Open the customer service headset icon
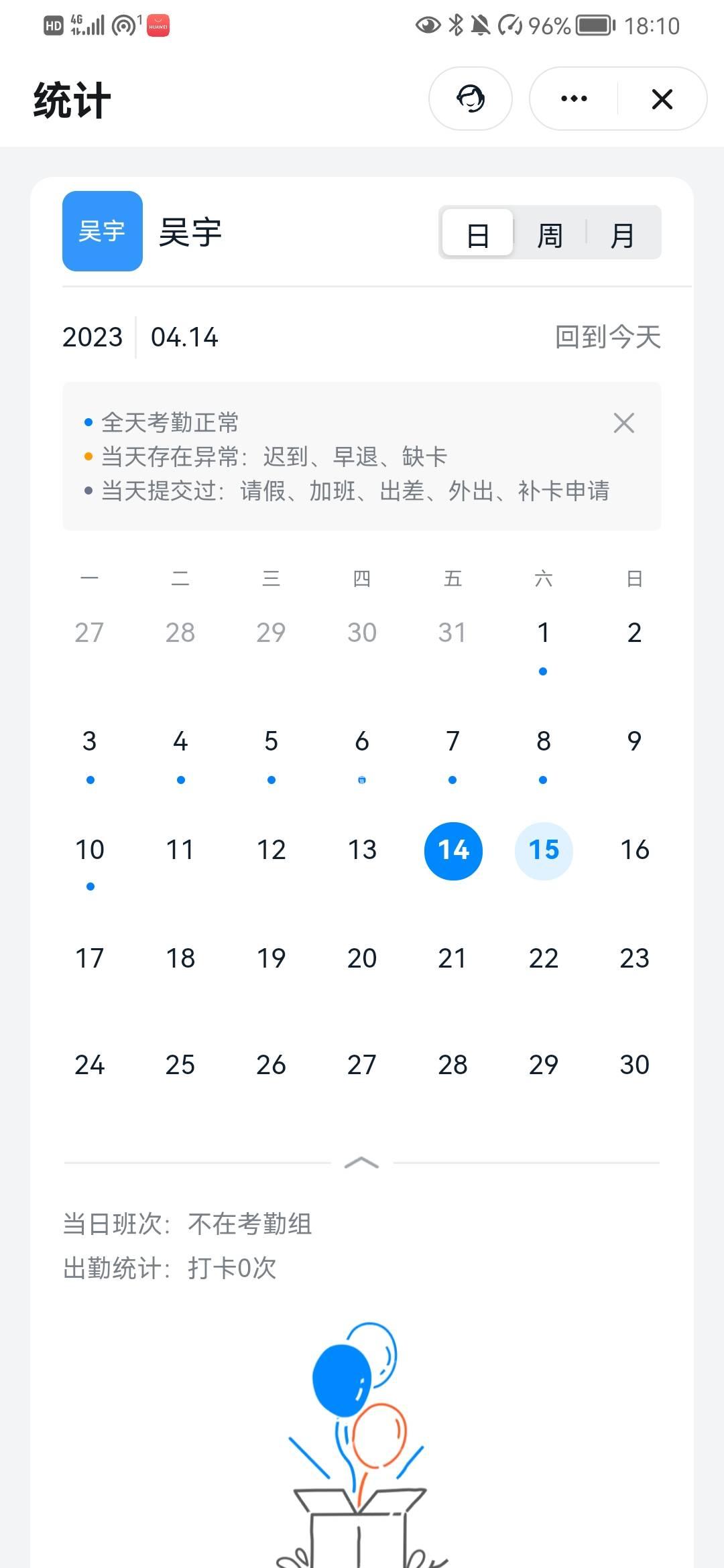The height and width of the screenshot is (1568, 724). 471,99
